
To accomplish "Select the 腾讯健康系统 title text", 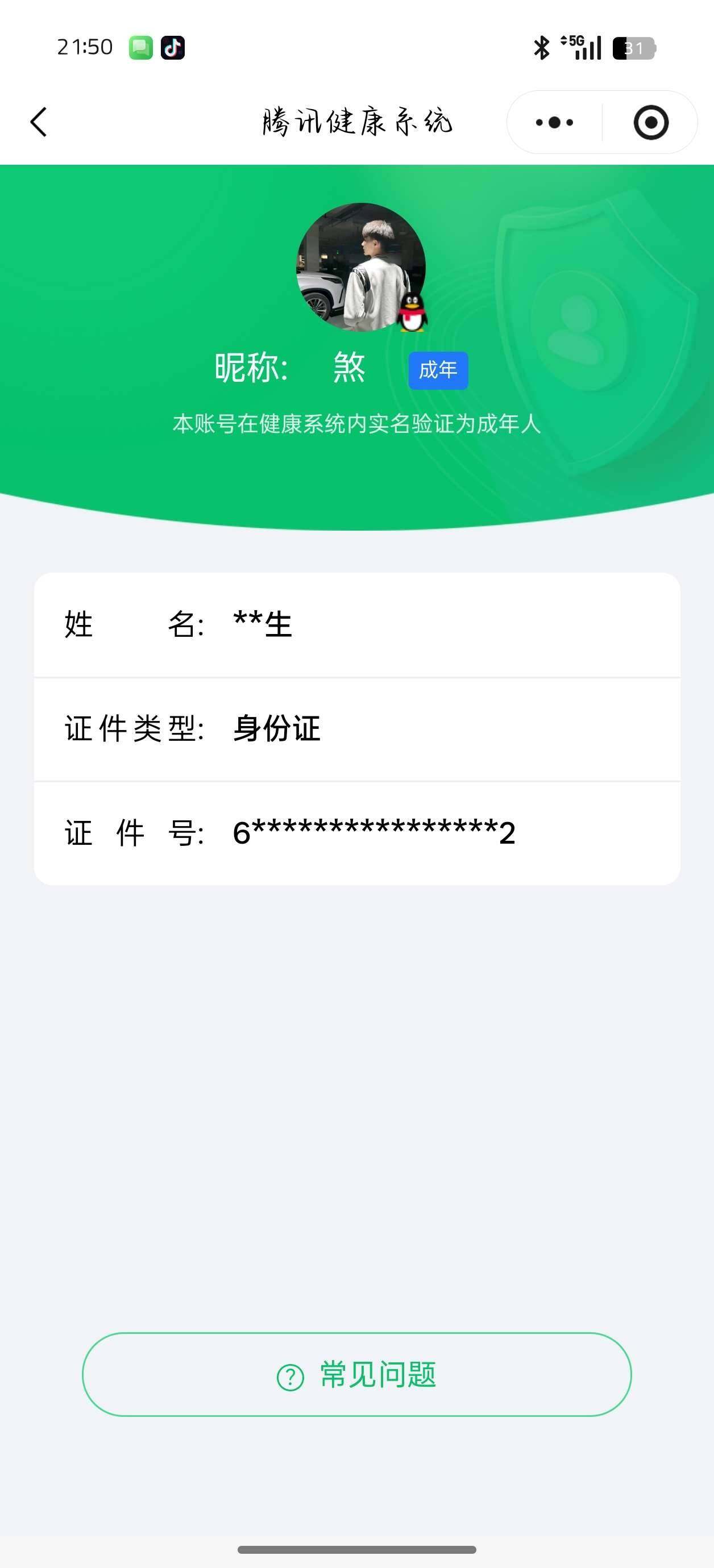I will [357, 120].
